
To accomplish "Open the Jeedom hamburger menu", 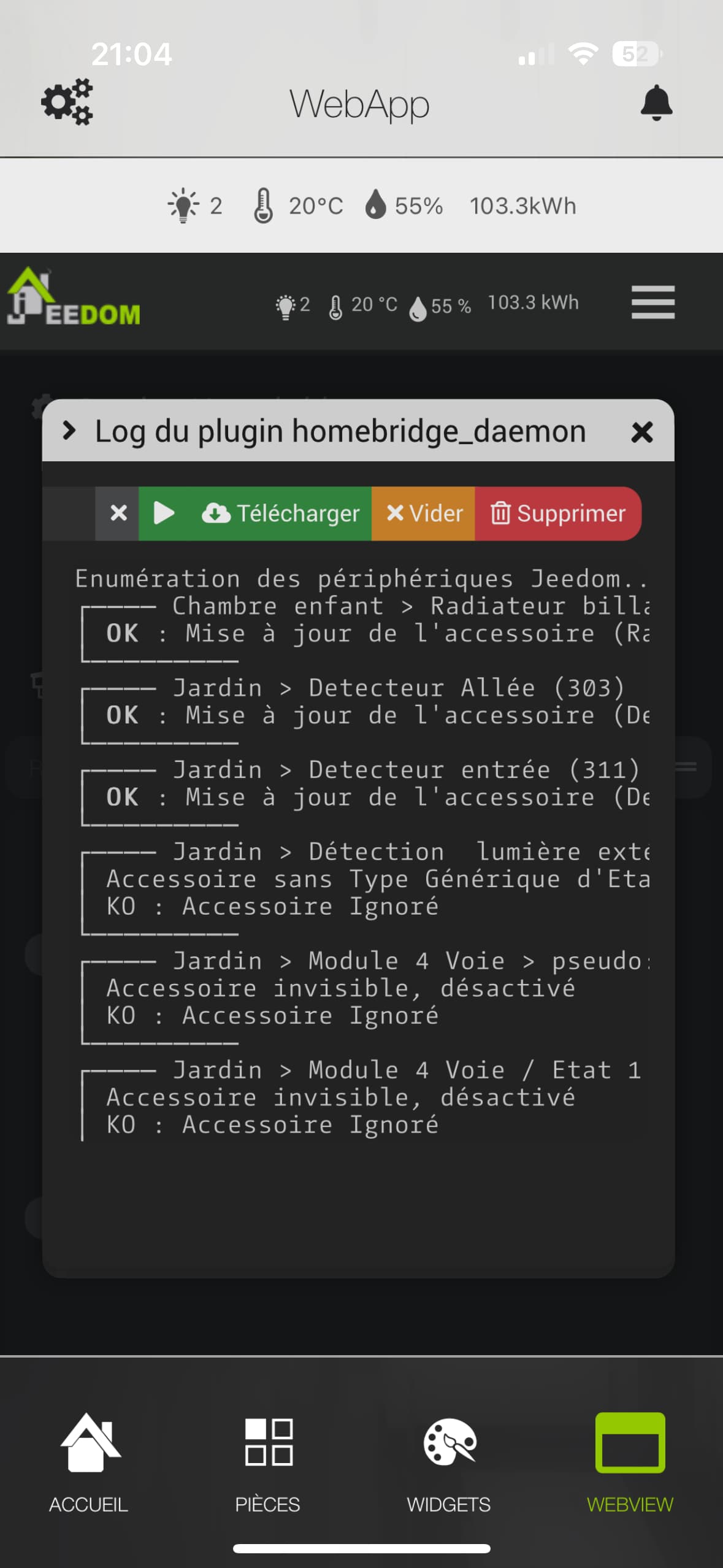I will pos(653,302).
